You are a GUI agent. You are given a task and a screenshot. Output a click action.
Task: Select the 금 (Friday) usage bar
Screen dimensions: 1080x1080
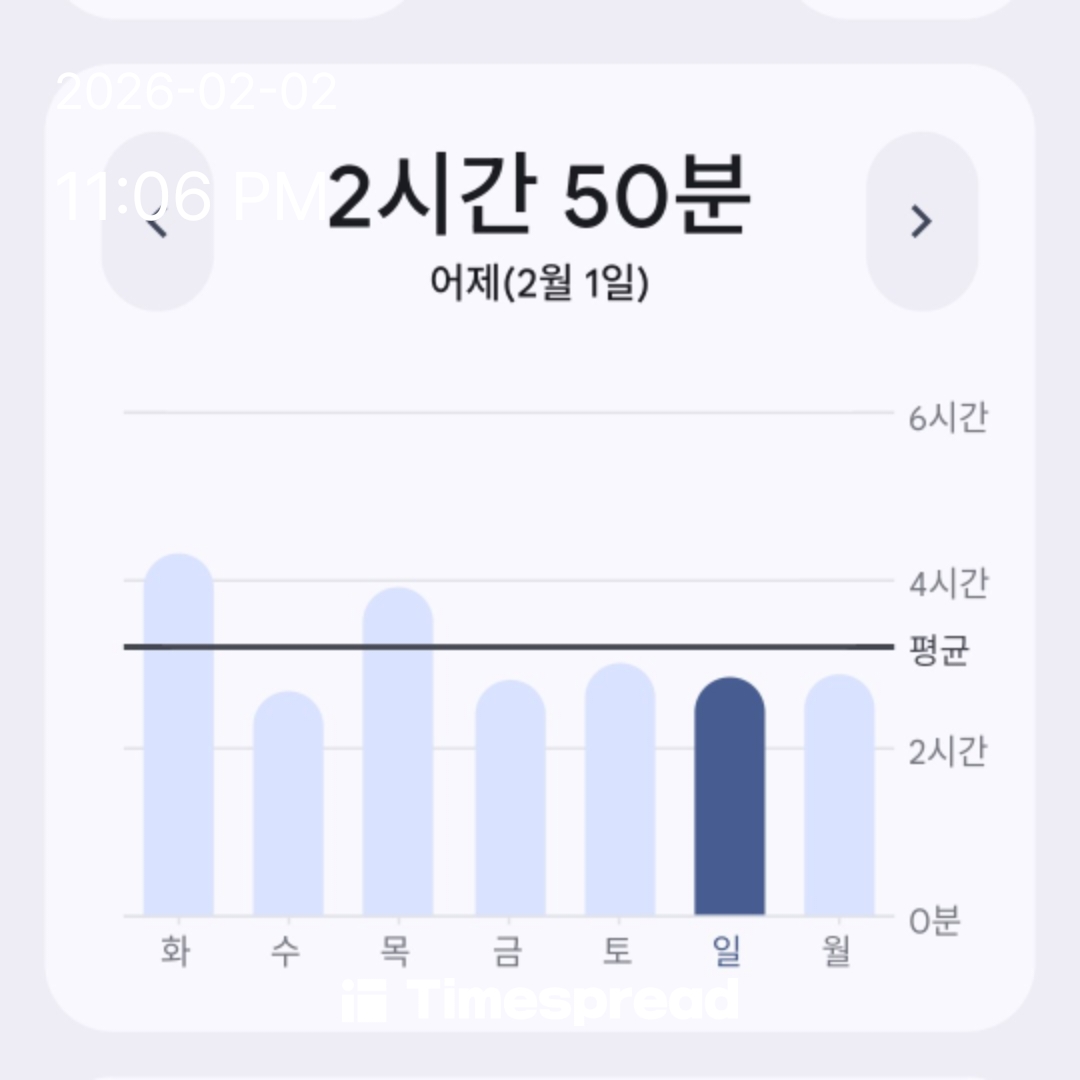510,800
